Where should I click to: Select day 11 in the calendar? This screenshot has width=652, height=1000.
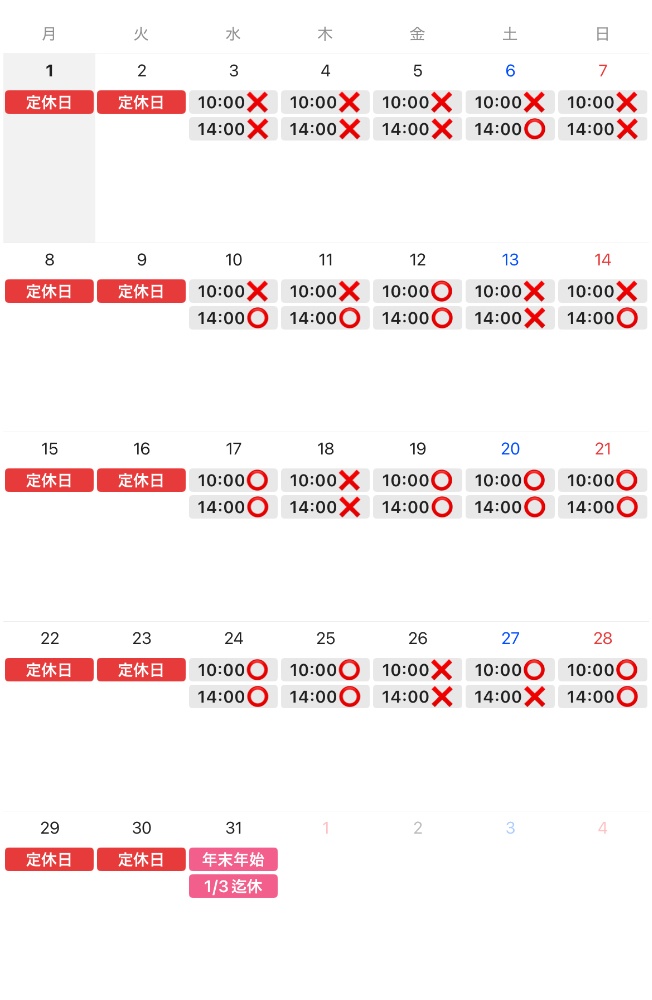[325, 260]
